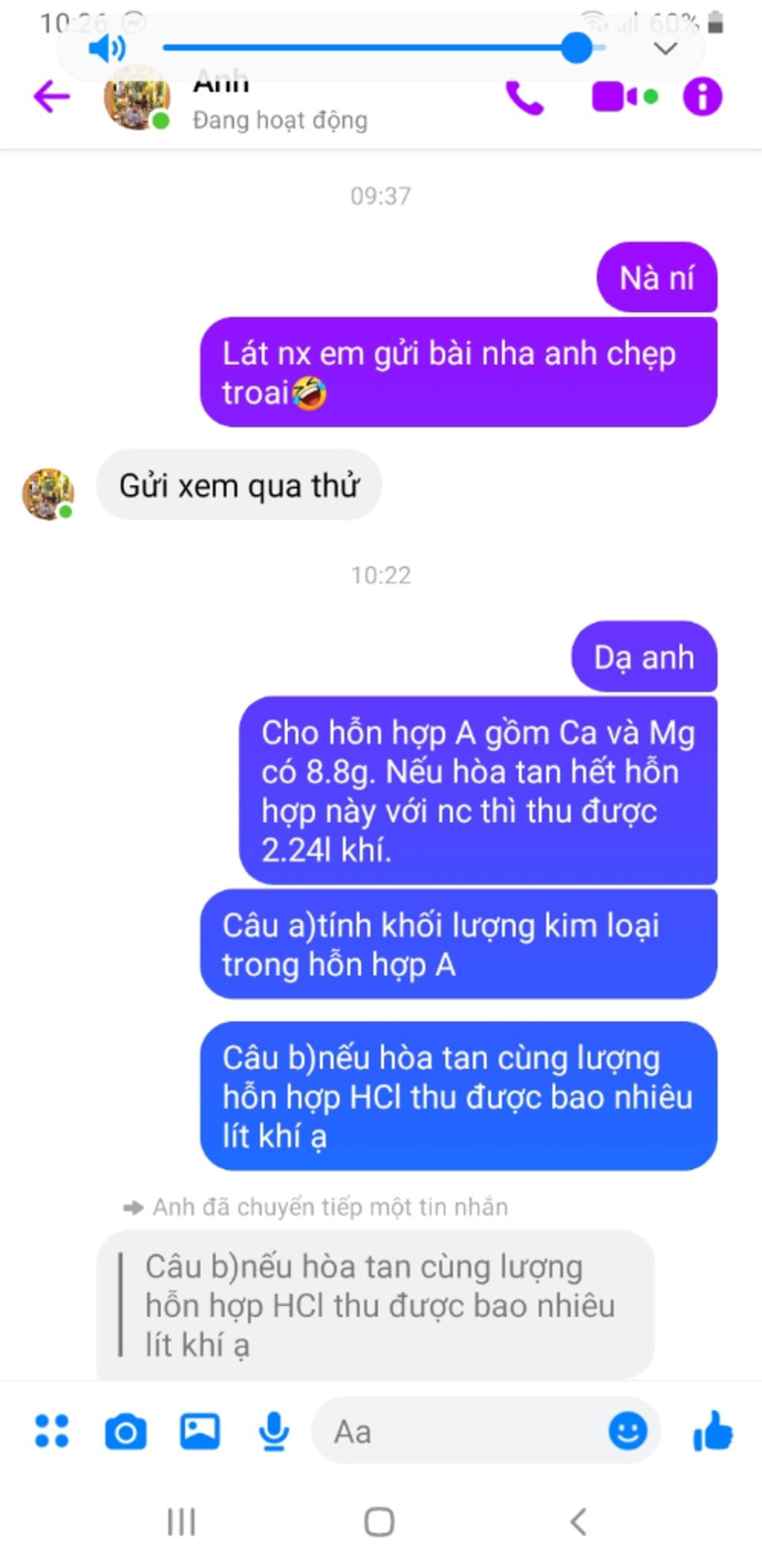
Task: Send a thumbs-up like
Action: pos(712,1430)
